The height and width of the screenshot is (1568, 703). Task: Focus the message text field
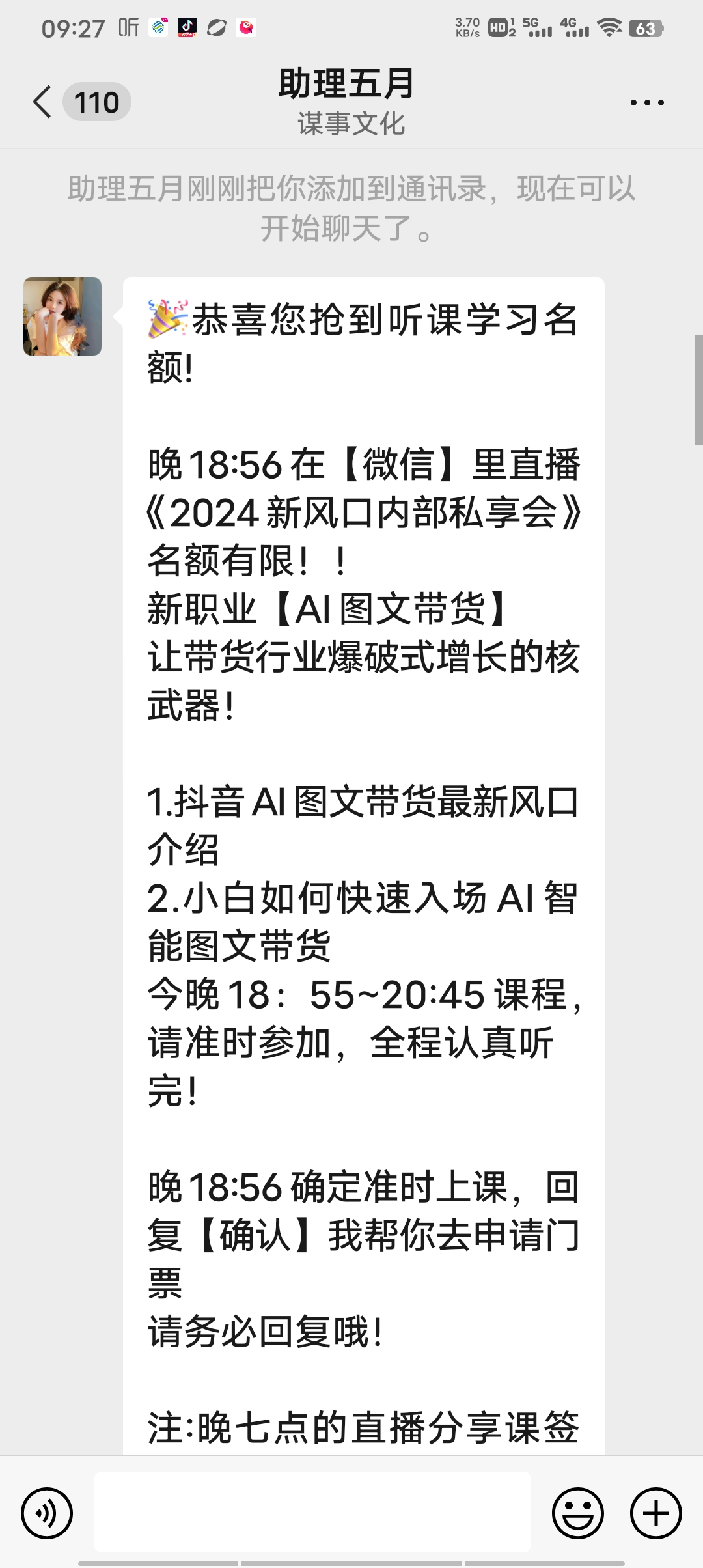tap(312, 1513)
